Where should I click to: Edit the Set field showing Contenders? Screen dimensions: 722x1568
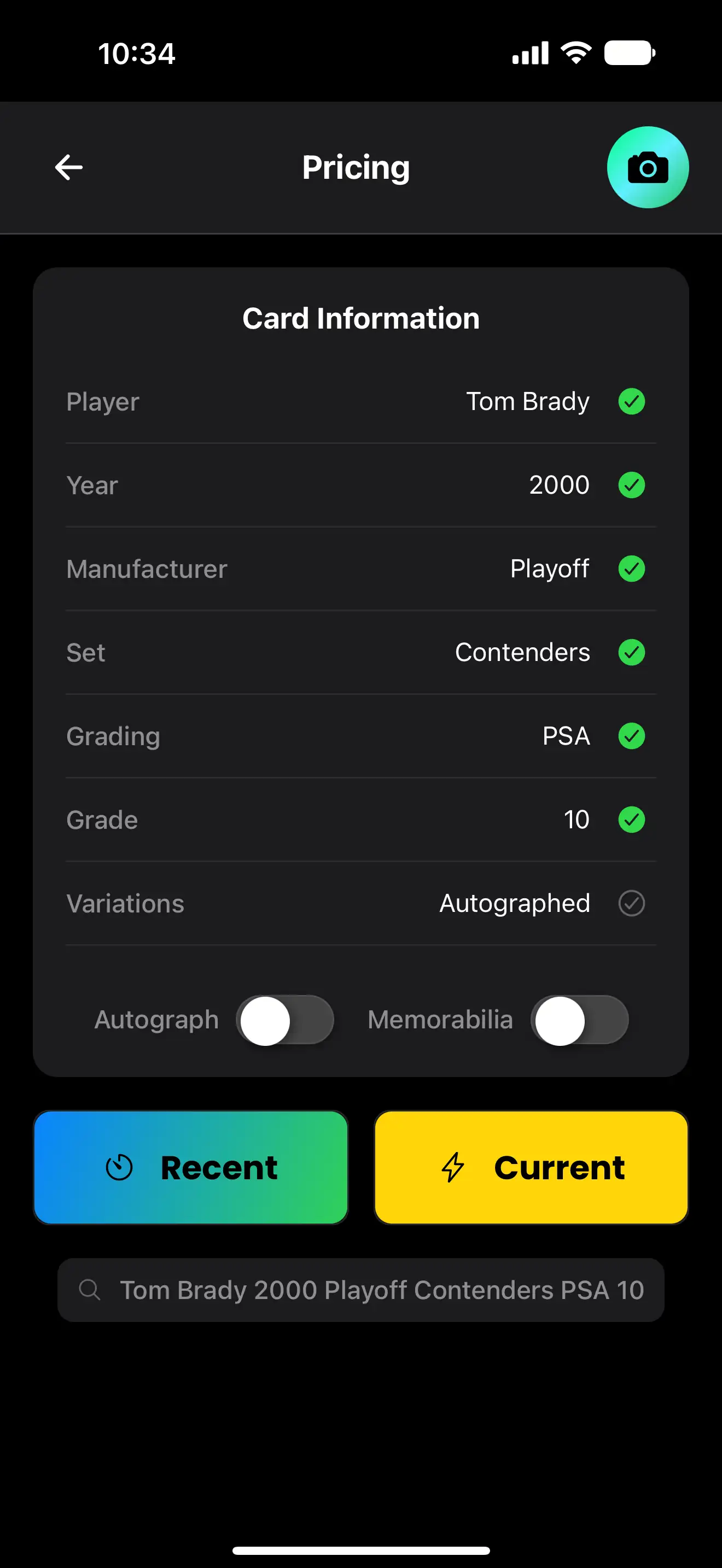click(522, 652)
